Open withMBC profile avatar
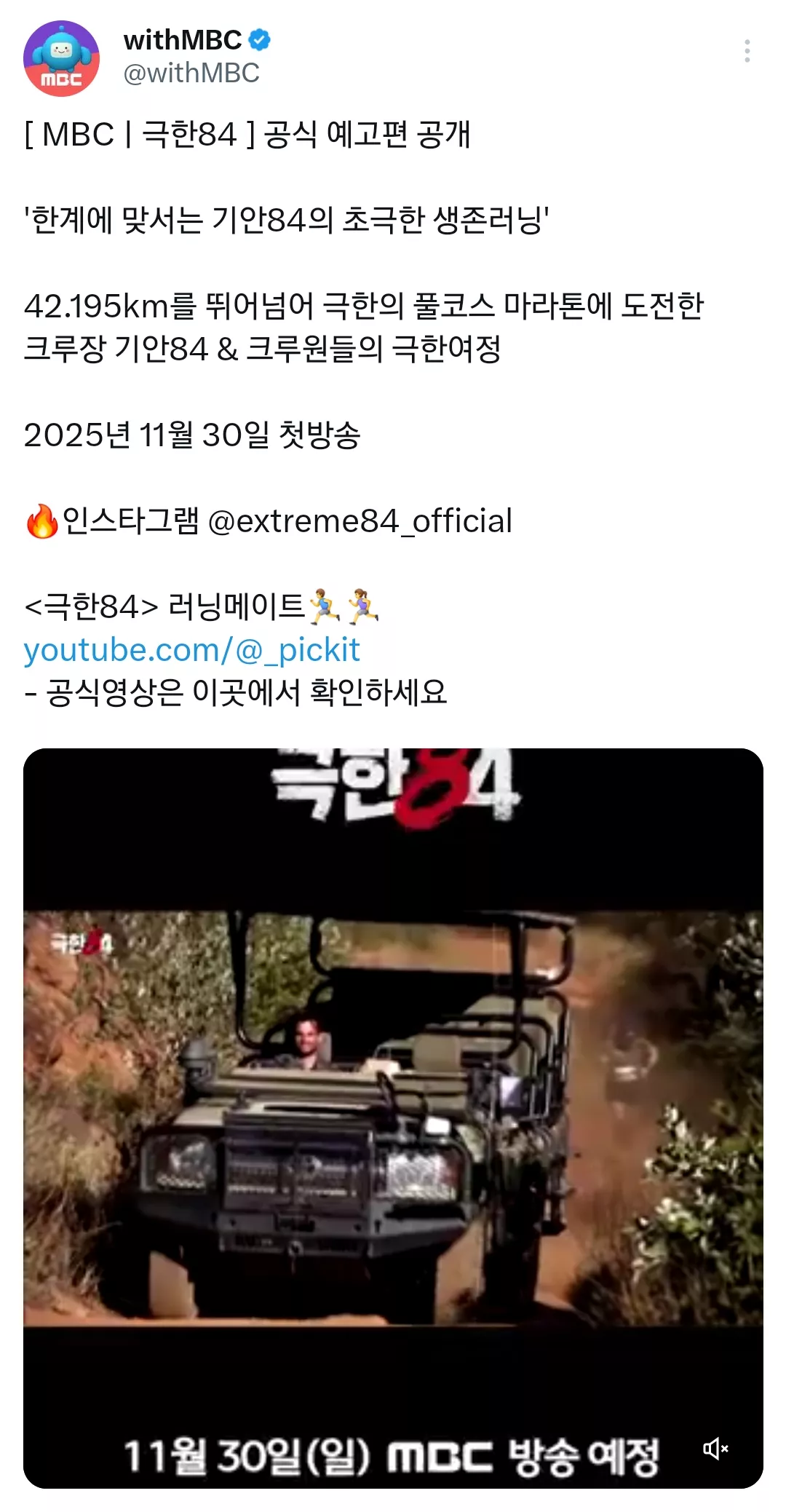 pos(61,58)
